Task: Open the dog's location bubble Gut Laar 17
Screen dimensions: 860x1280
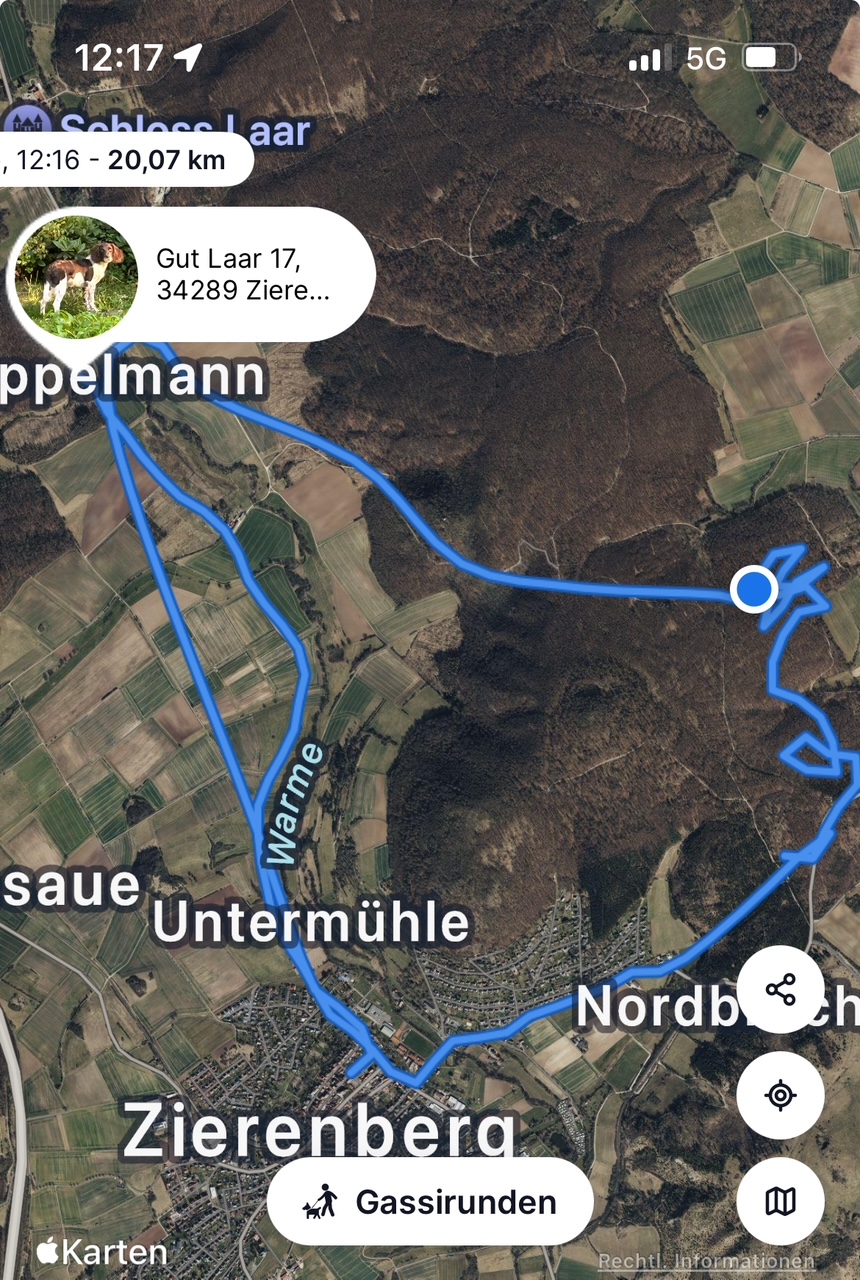Action: pos(190,275)
